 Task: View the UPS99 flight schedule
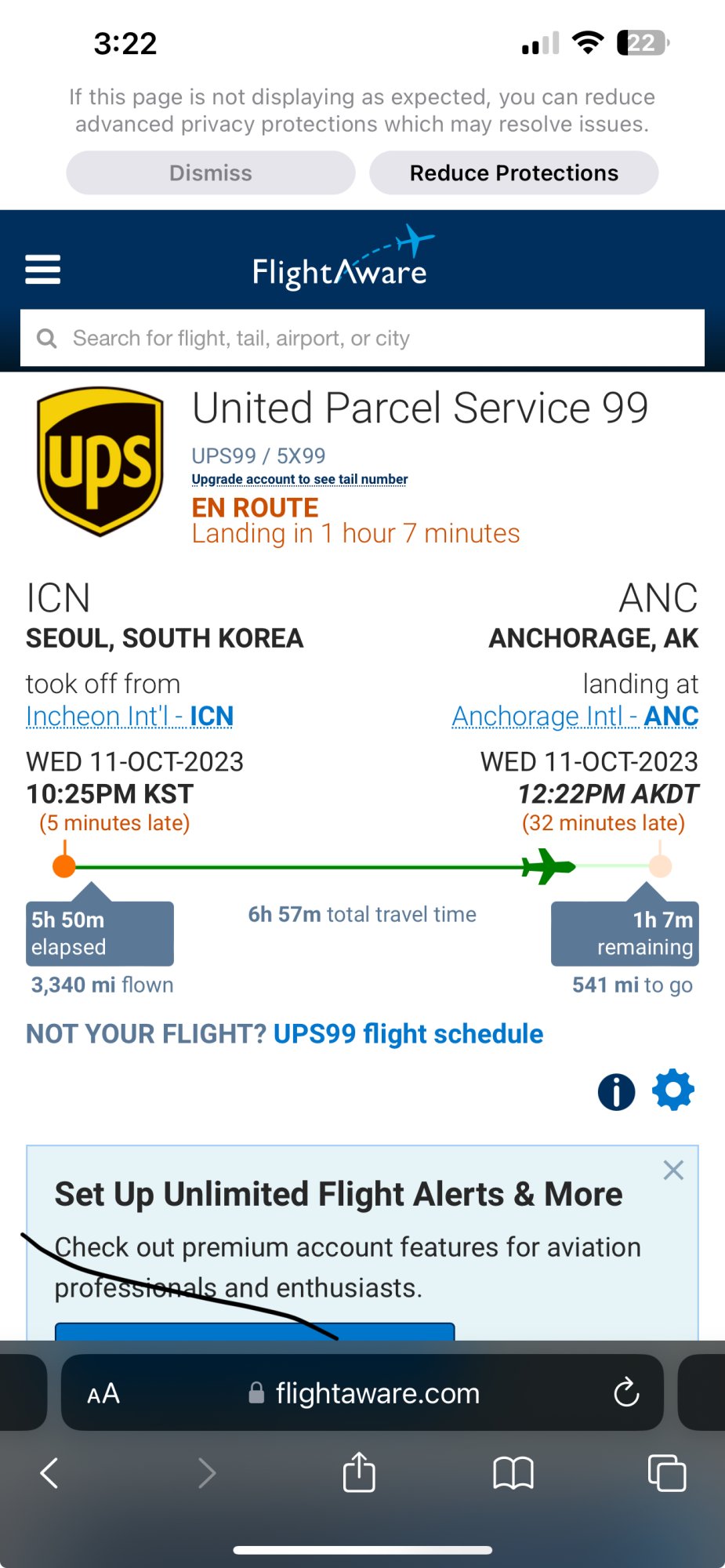point(408,1033)
